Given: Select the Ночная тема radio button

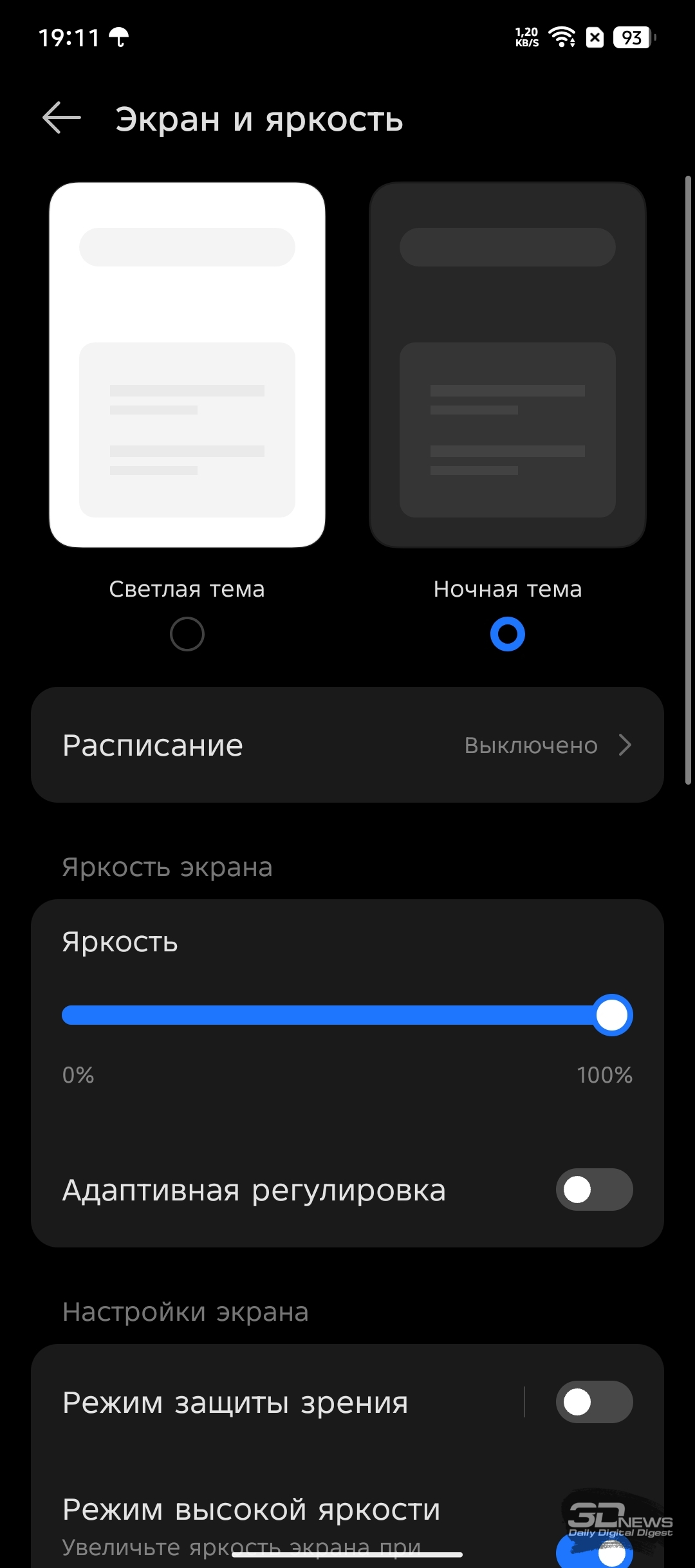Looking at the screenshot, I should [508, 634].
